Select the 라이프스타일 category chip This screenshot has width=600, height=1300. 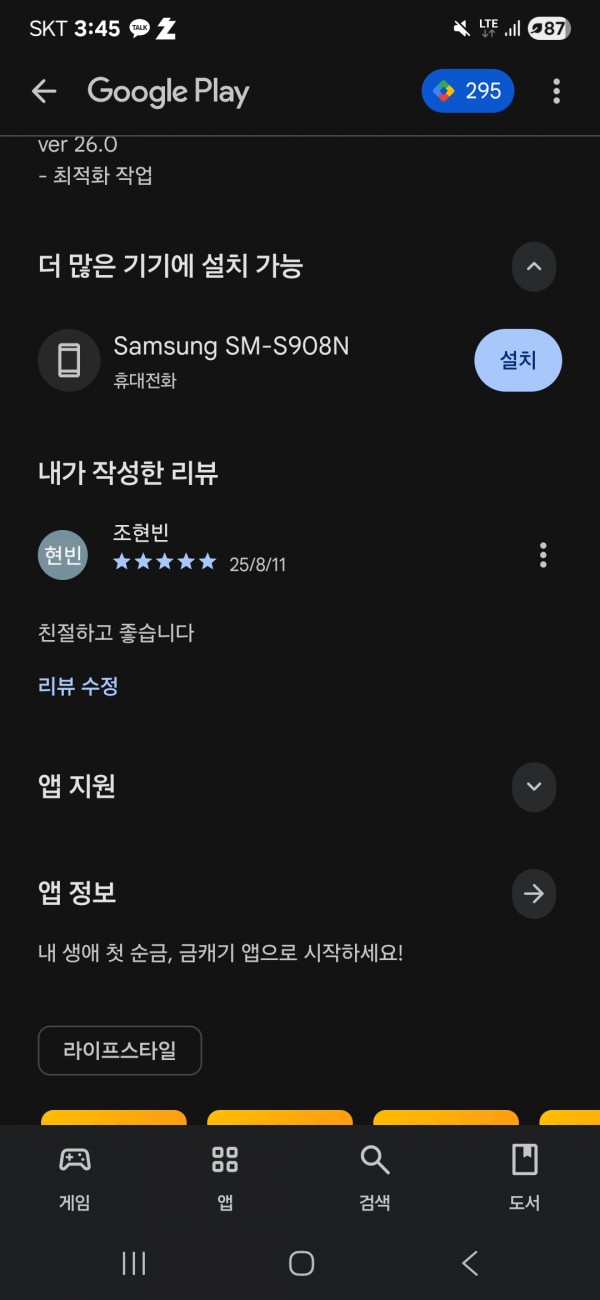click(120, 1050)
